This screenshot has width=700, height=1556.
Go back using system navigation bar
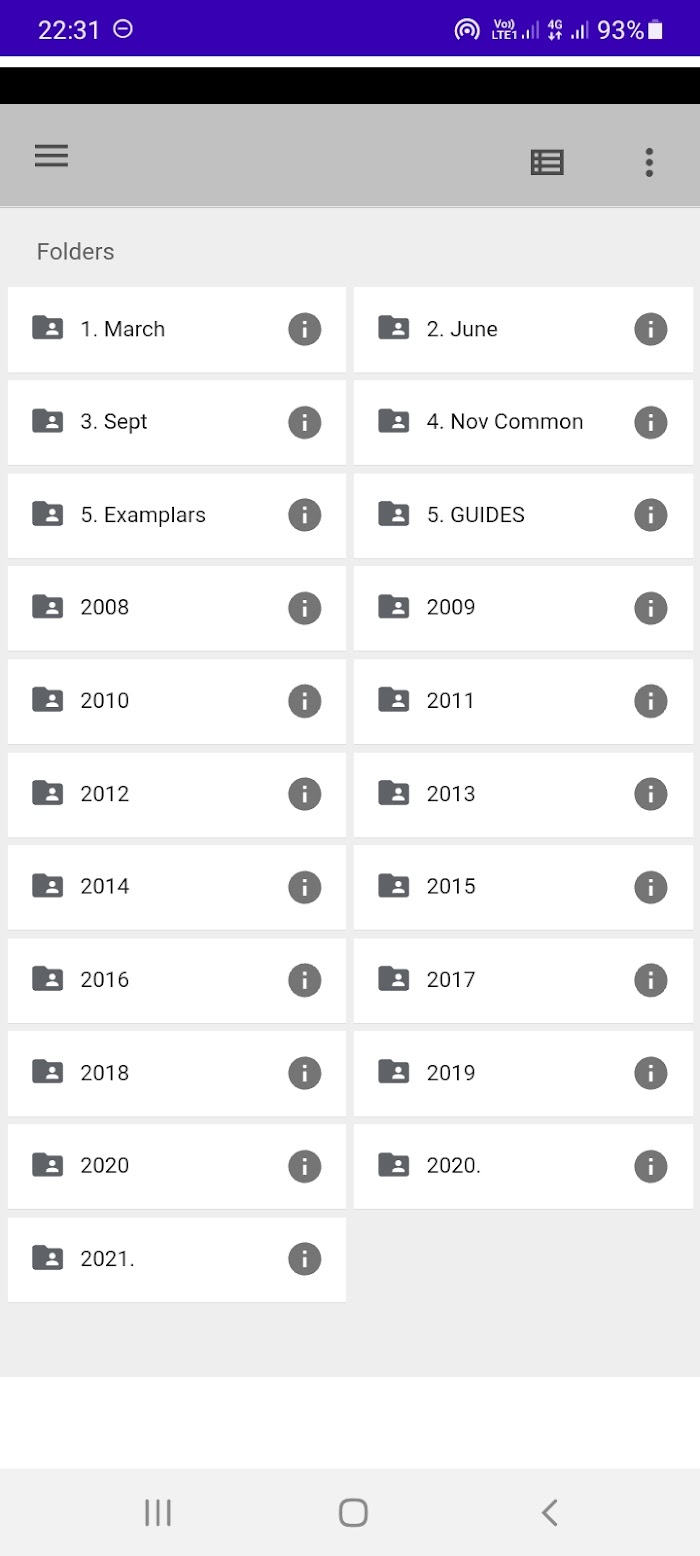(549, 1512)
